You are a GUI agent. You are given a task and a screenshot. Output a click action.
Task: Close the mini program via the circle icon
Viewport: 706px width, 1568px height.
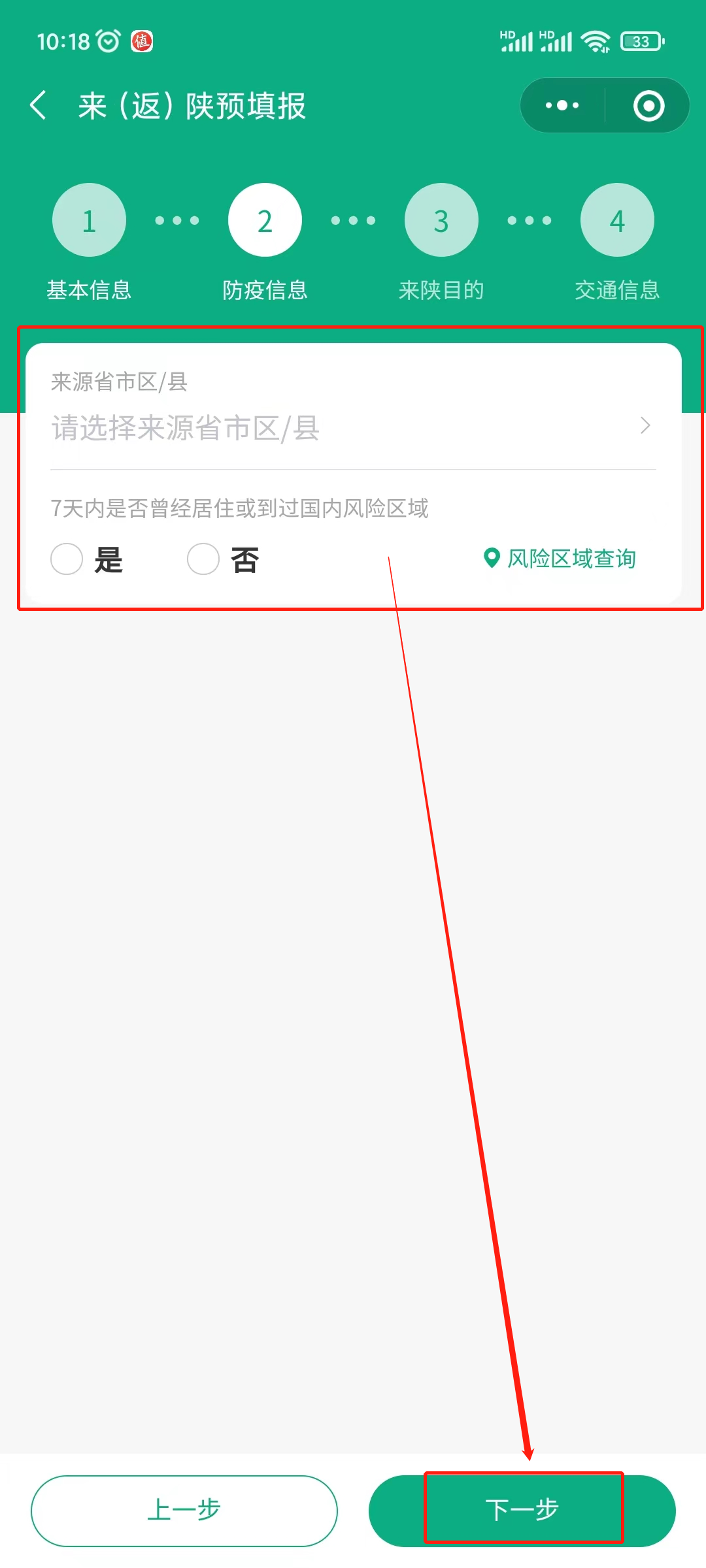(648, 106)
